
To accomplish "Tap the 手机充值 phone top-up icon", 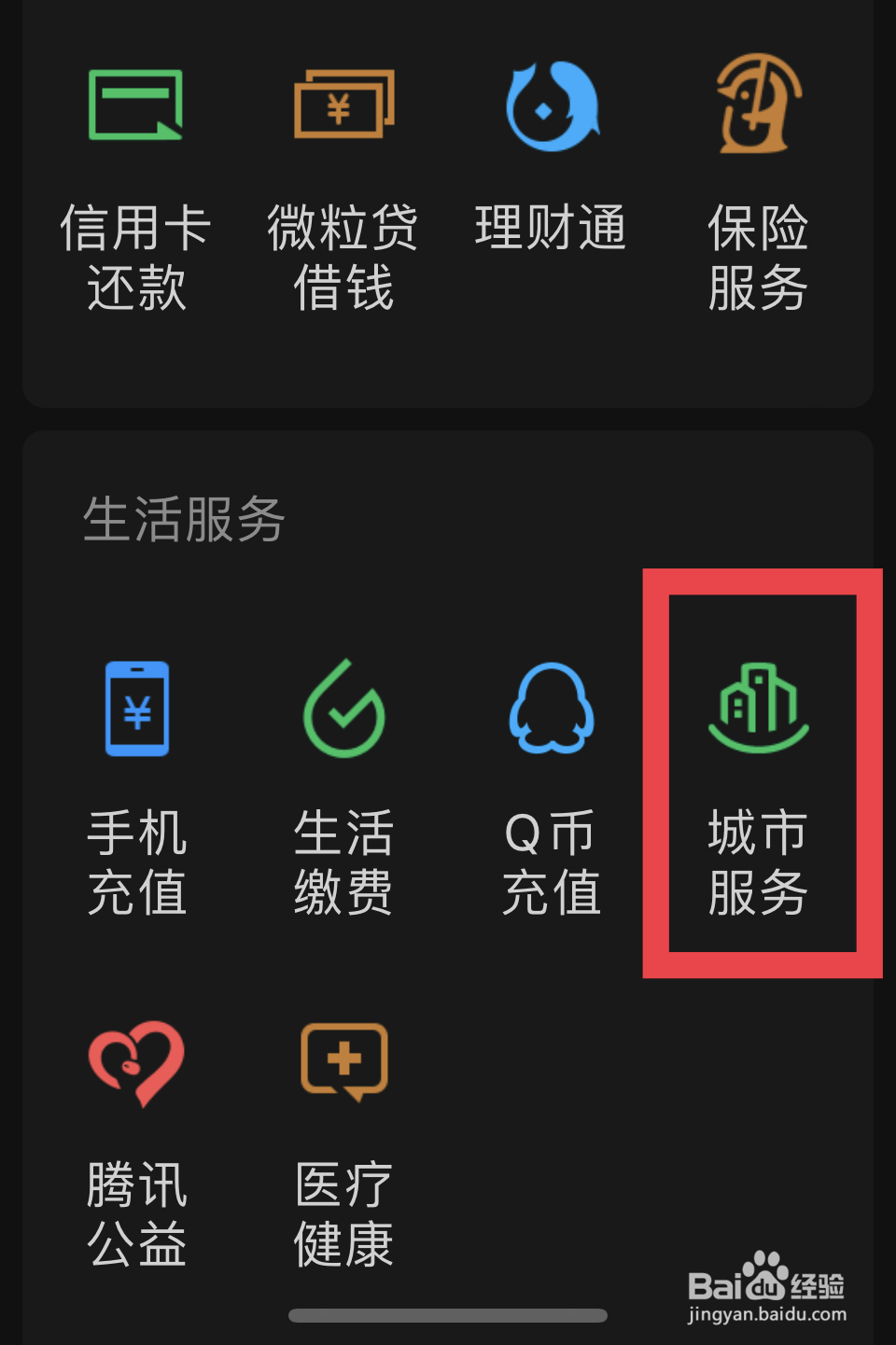I will coord(135,708).
